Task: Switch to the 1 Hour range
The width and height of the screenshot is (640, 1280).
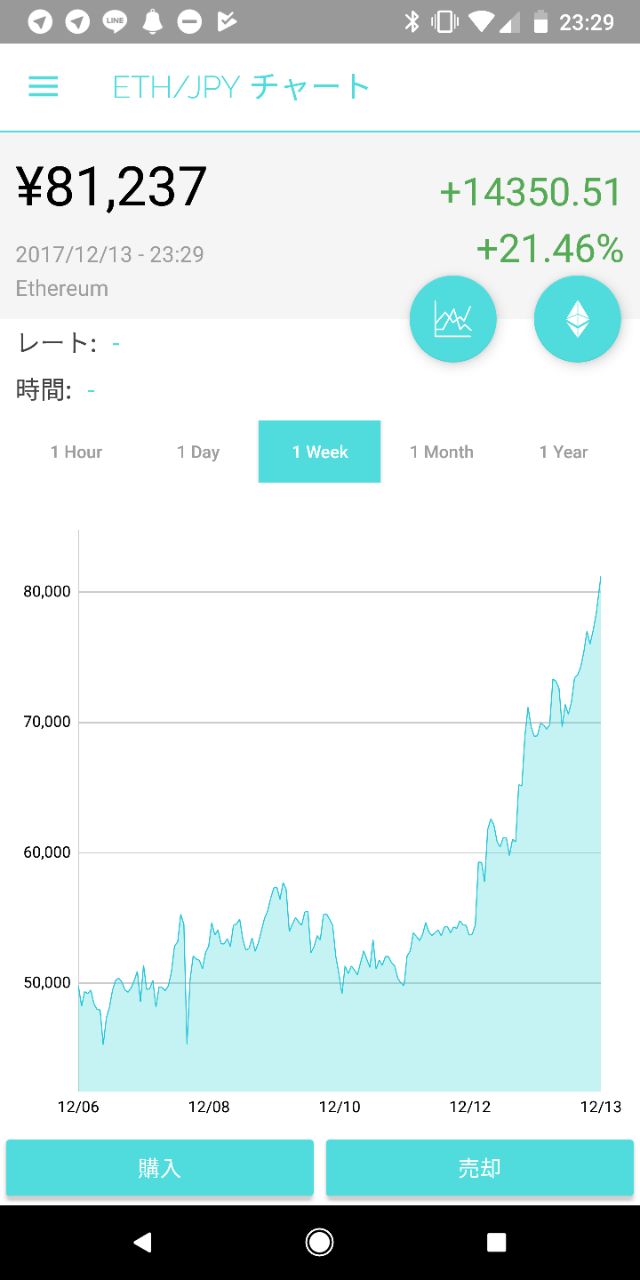Action: click(x=76, y=452)
